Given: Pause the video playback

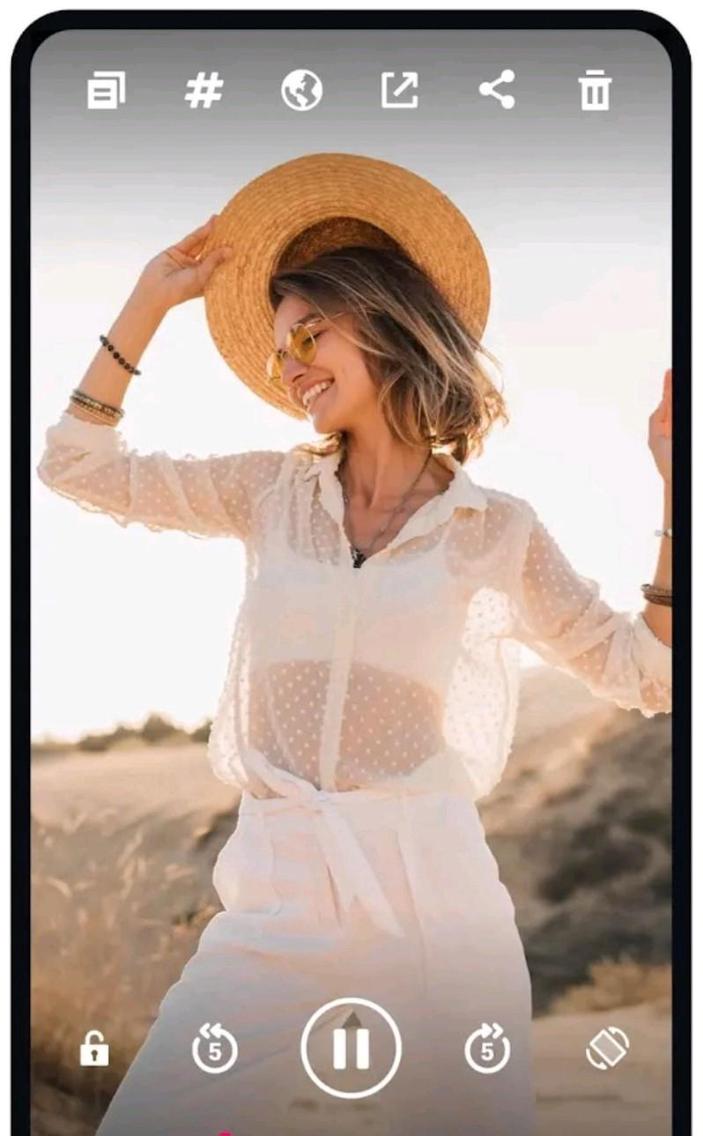Looking at the screenshot, I should [351, 1048].
